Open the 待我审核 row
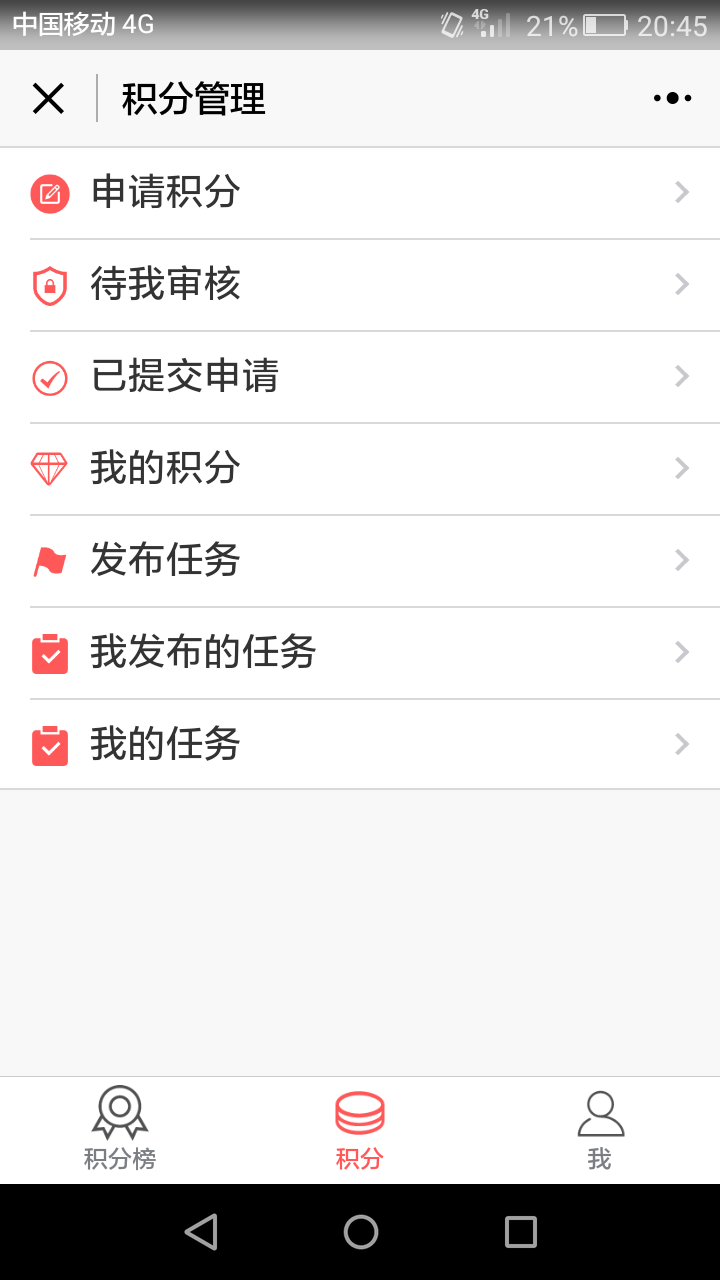The height and width of the screenshot is (1280, 720). pos(360,285)
